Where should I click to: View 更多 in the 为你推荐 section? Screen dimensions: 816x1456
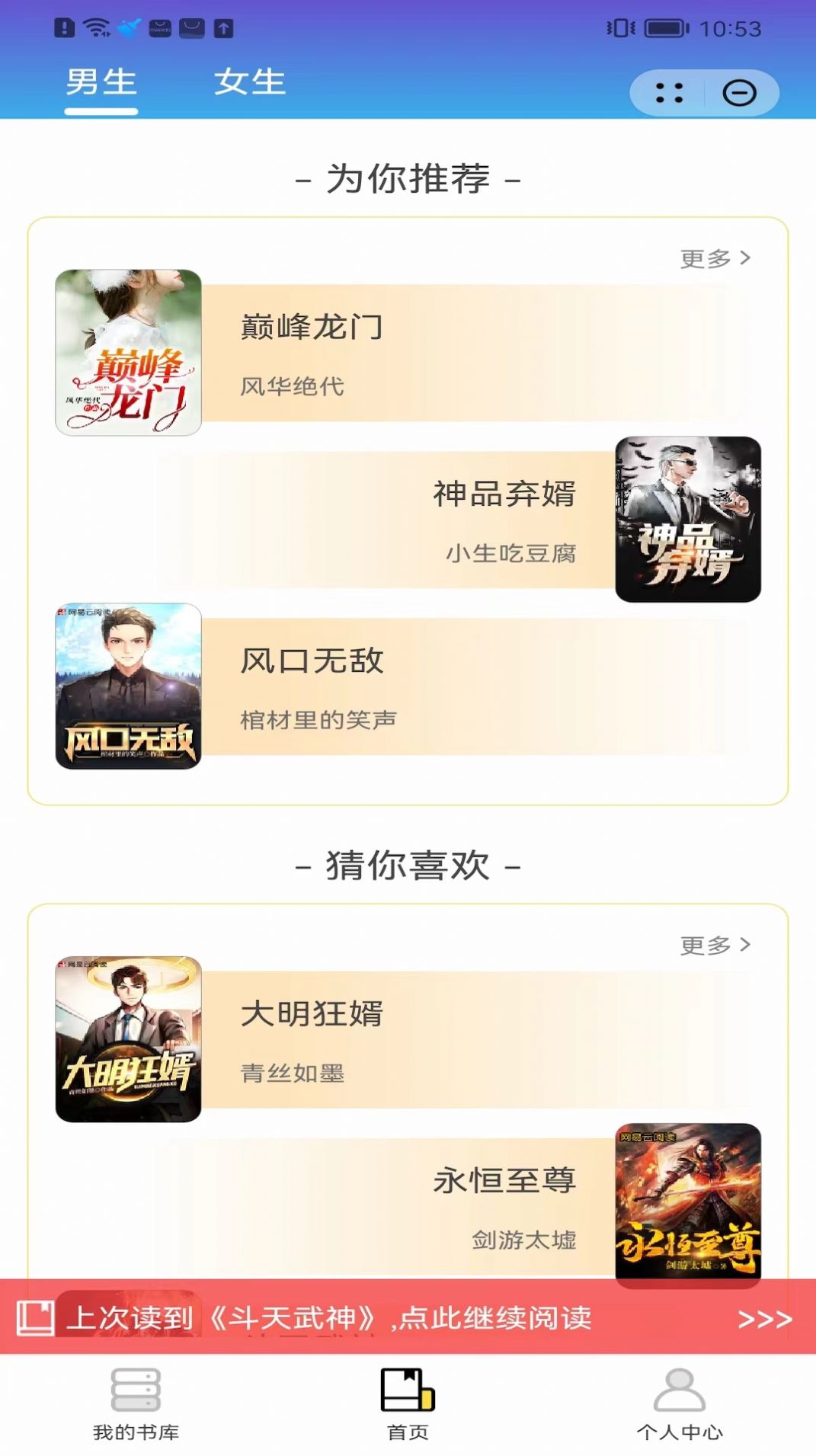pos(715,259)
